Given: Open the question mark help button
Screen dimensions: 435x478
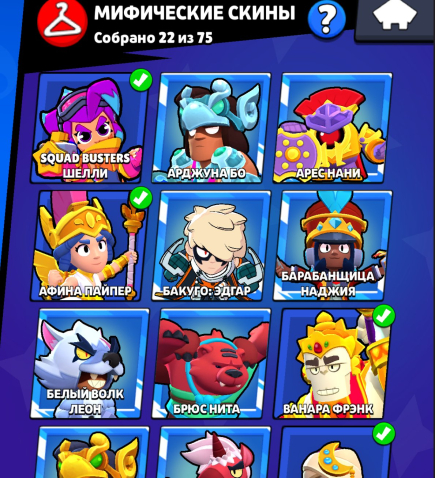Looking at the screenshot, I should pyautogui.click(x=326, y=20).
